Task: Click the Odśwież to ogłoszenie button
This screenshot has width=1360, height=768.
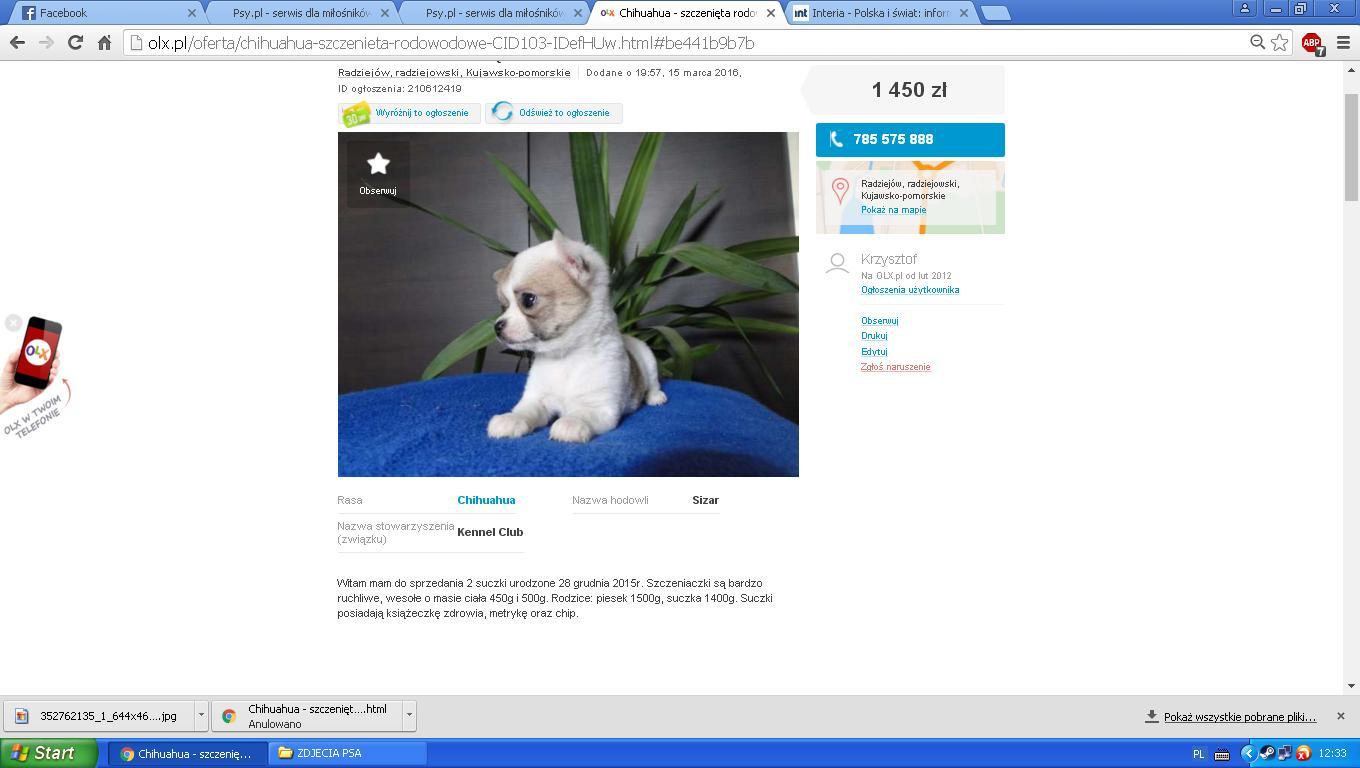Action: tap(554, 113)
